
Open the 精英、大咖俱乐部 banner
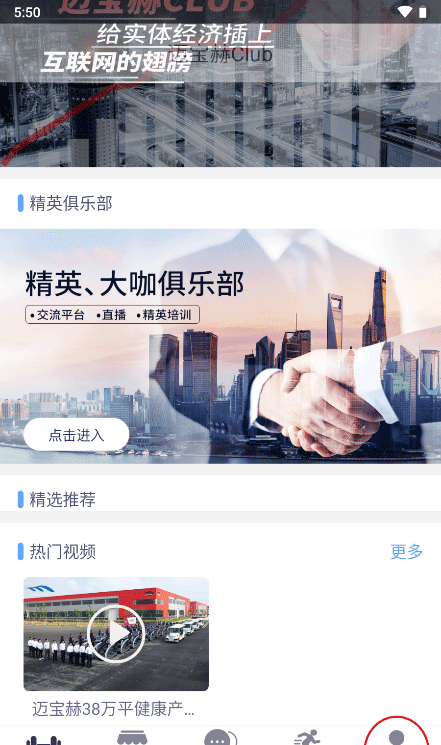tap(220, 346)
